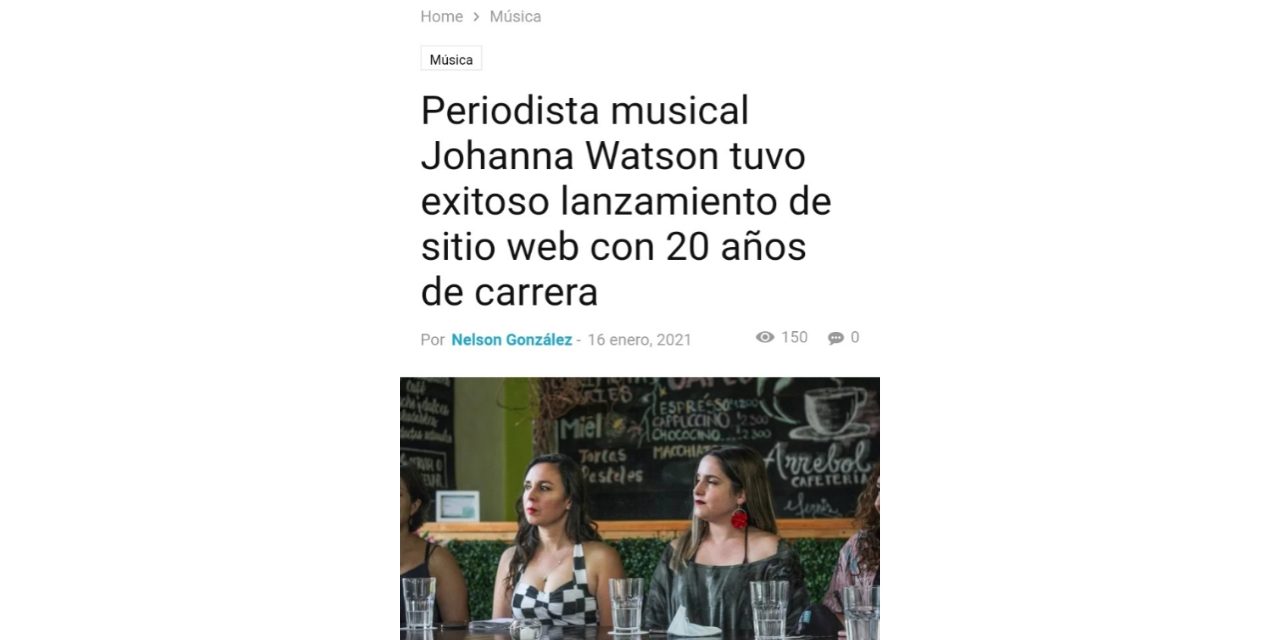Open author Nelson González's profile
The image size is (1280, 640).
[x=511, y=339]
